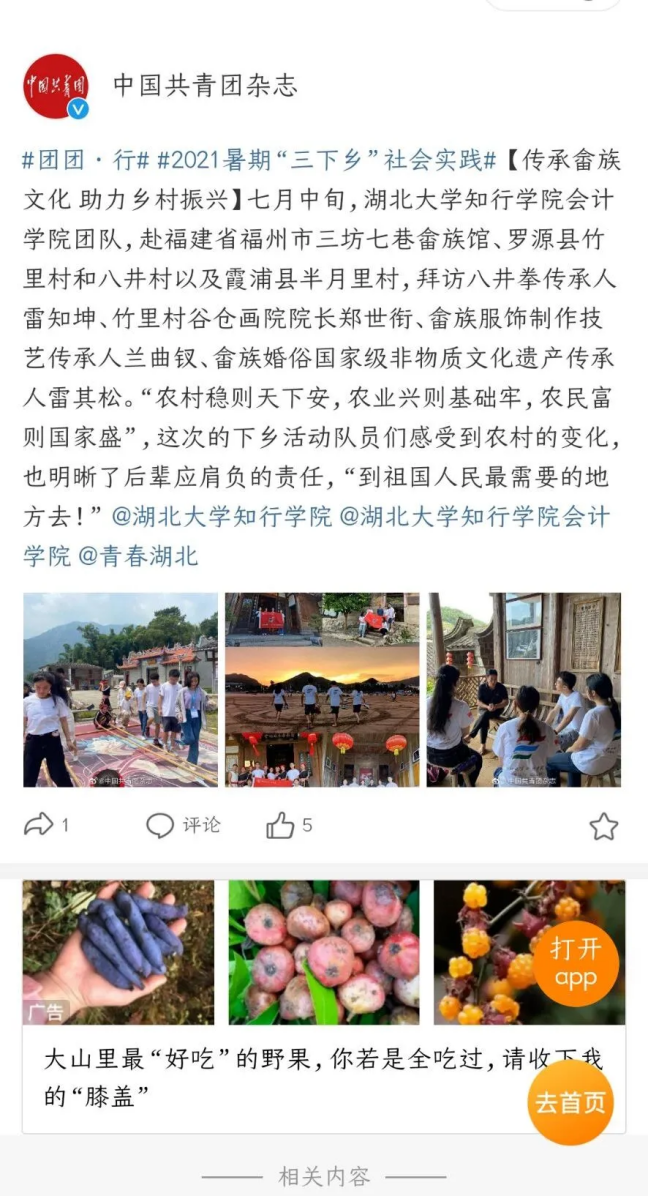This screenshot has height=1196, width=649.
Task: Tap the 打开app button
Action: click(x=575, y=964)
